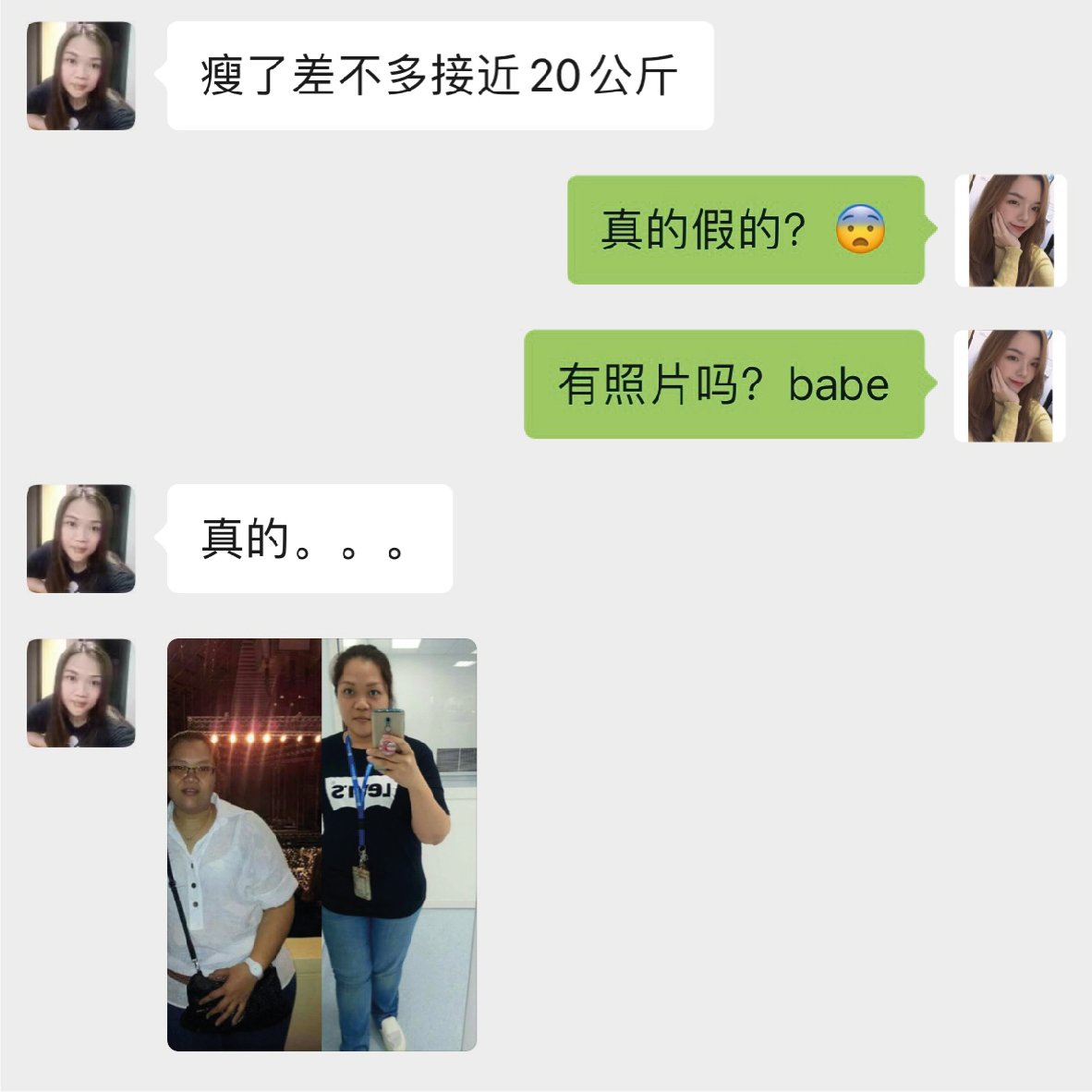This screenshot has height=1092, width=1092.
Task: Open your own avatar next to the 真的假的? message
Action: coord(1010,230)
